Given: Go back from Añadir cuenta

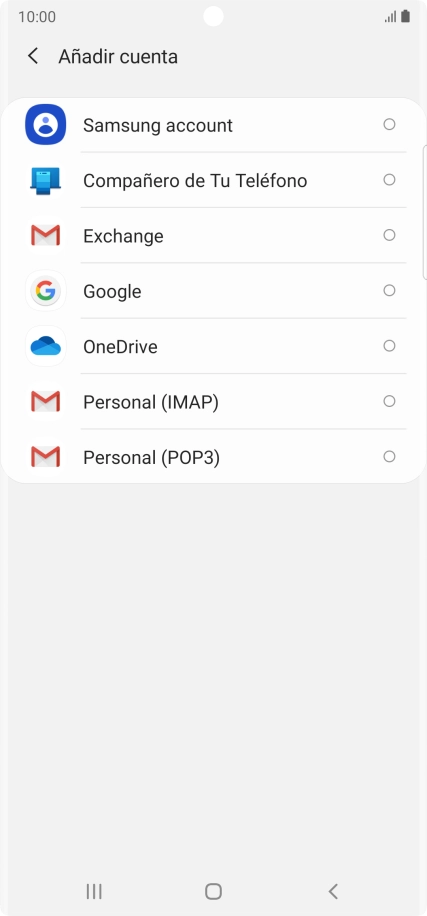Looking at the screenshot, I should coord(33,57).
